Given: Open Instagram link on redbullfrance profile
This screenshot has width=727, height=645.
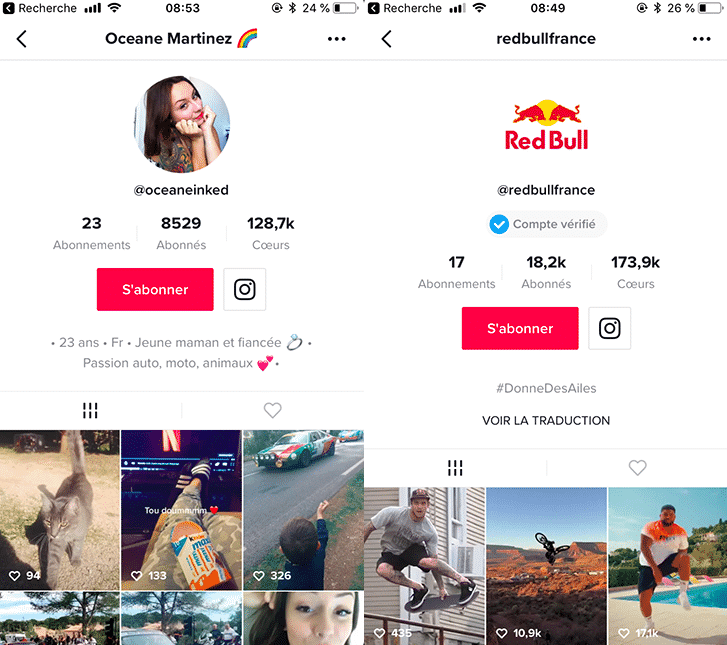Looking at the screenshot, I should [x=610, y=328].
